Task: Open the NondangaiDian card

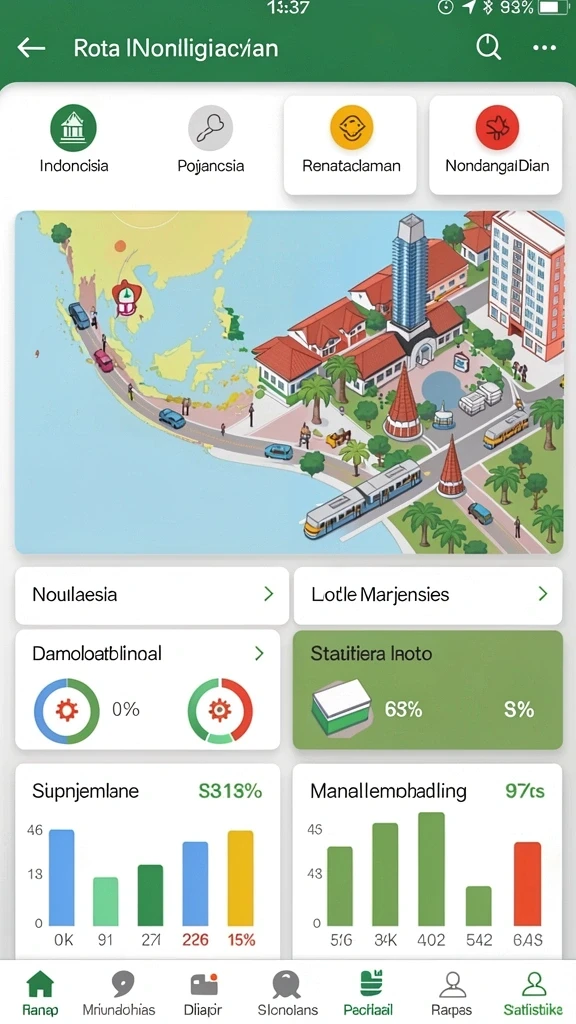Action: pyautogui.click(x=496, y=145)
